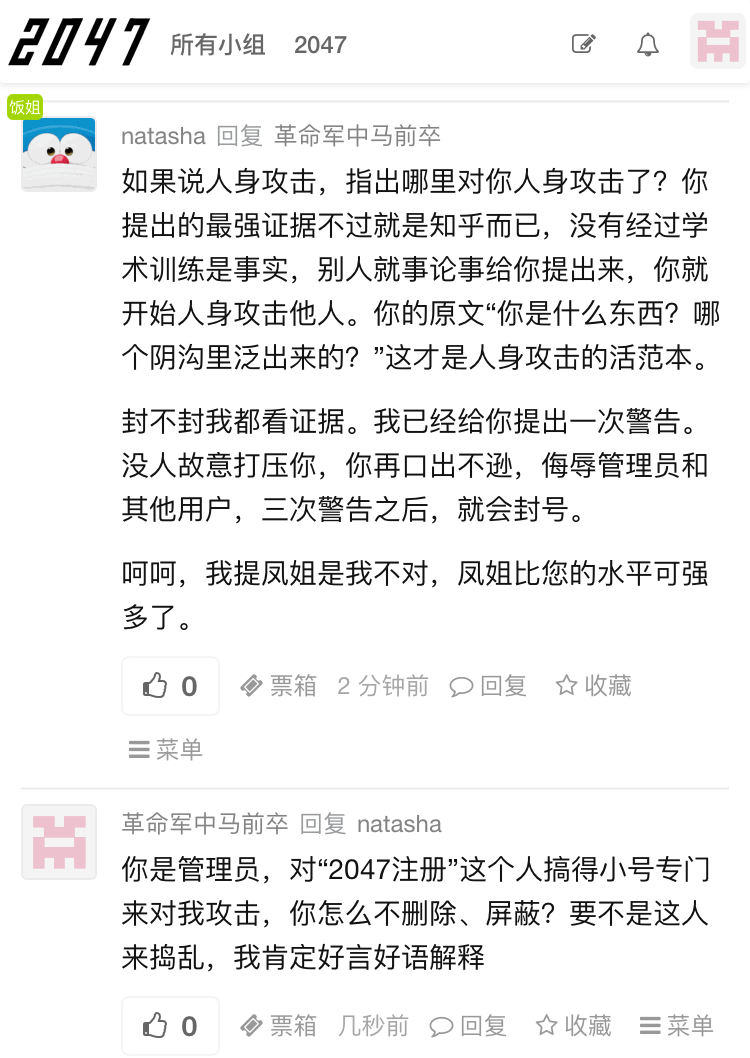Open natasha's Doraemon avatar
Viewport: 750px width, 1058px height.
59,153
